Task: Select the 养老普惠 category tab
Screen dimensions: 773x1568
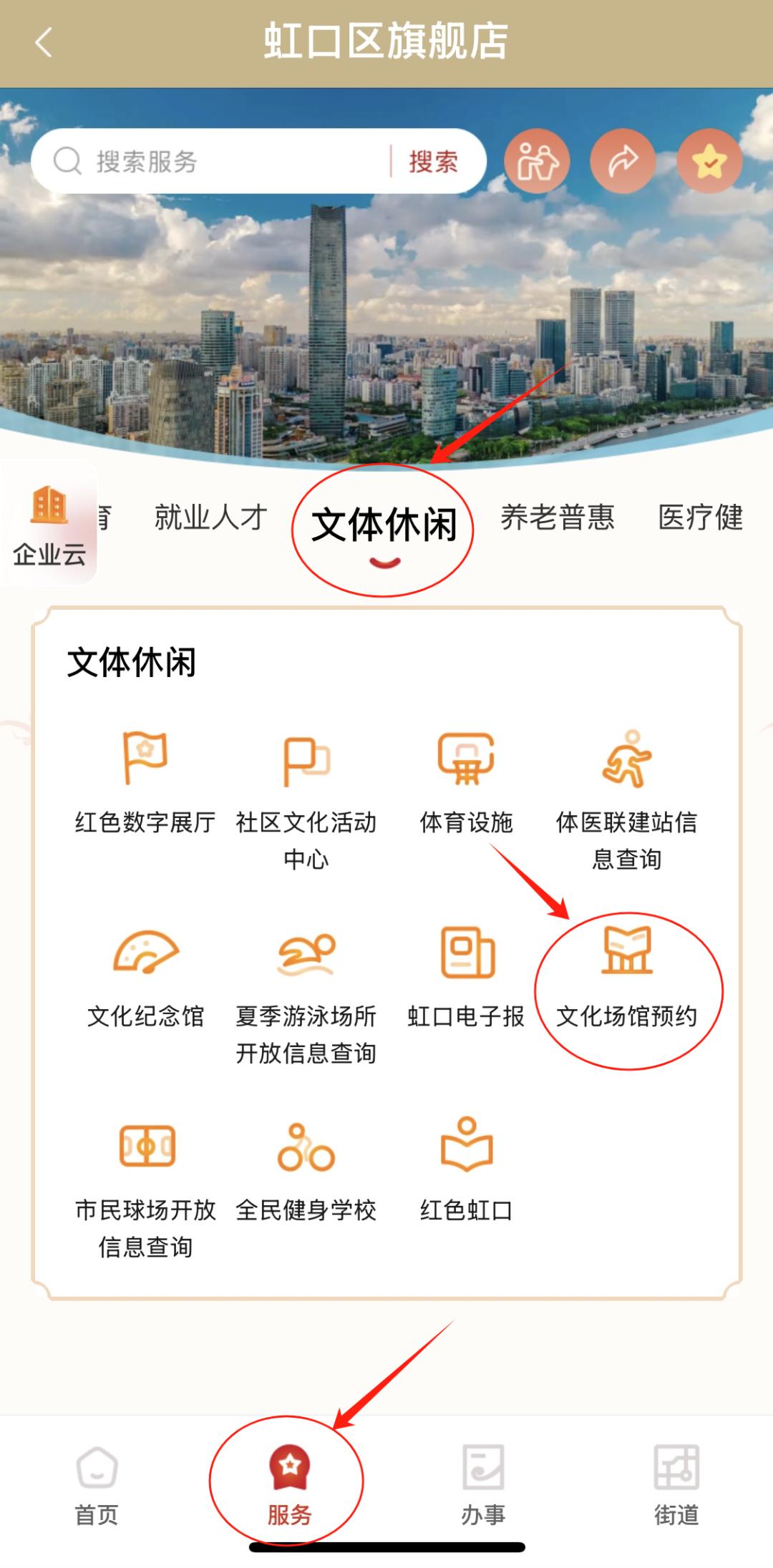Action: tap(558, 517)
